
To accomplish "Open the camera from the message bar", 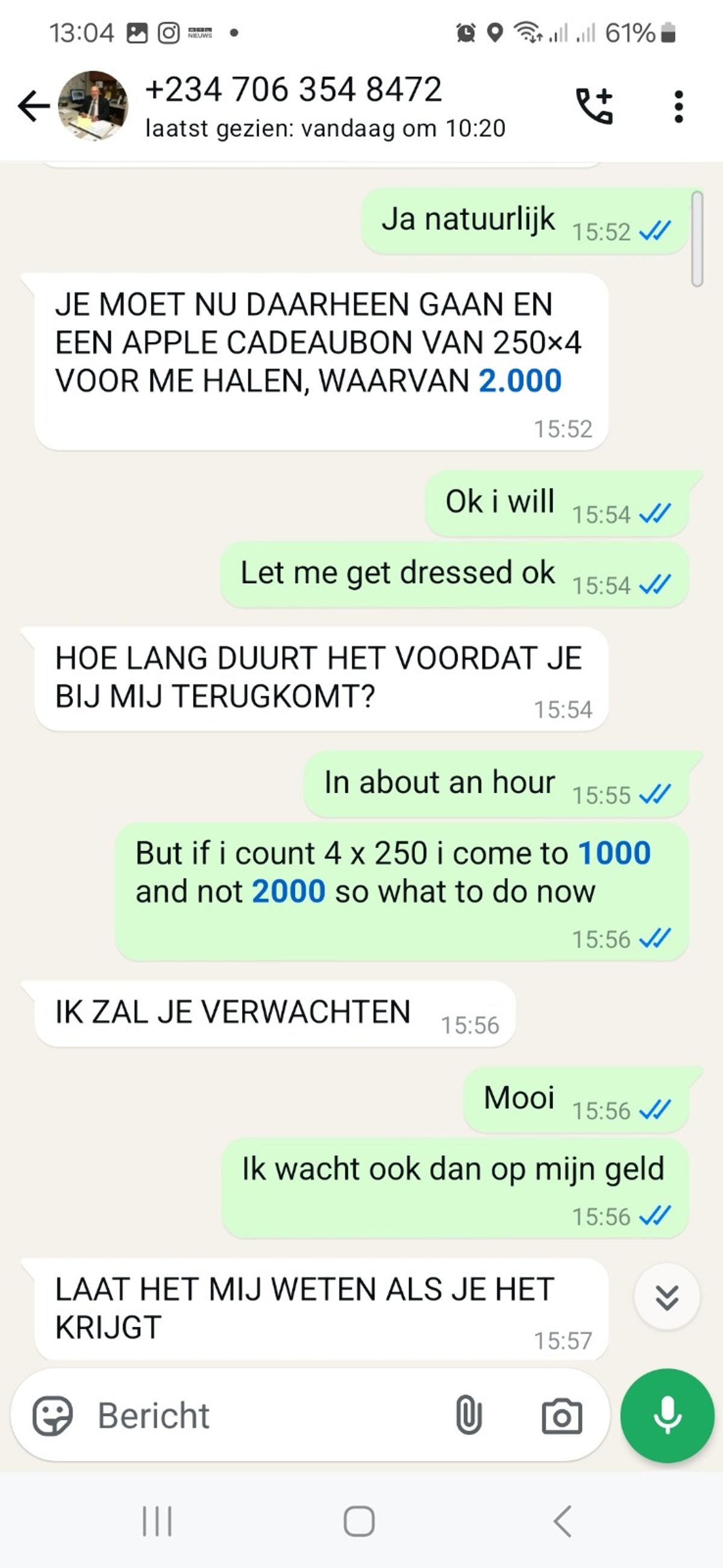I will pos(561,1416).
